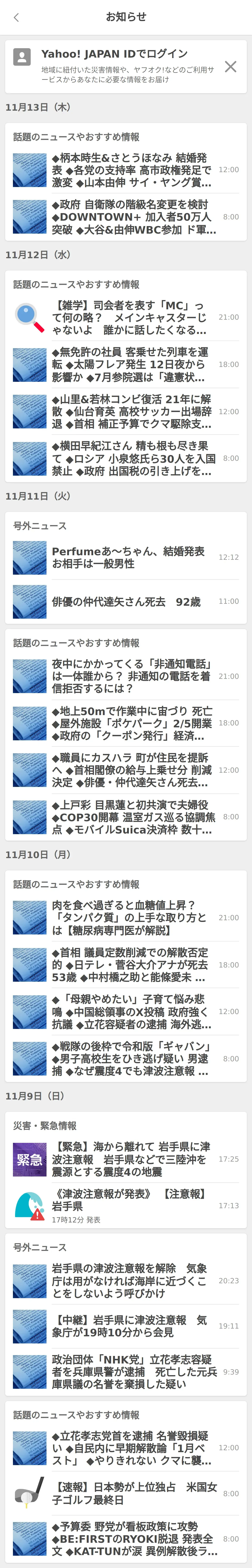Open the 俳優の仲代達矢さん死去 flash news
The height and width of the screenshot is (1568, 252).
126,601
